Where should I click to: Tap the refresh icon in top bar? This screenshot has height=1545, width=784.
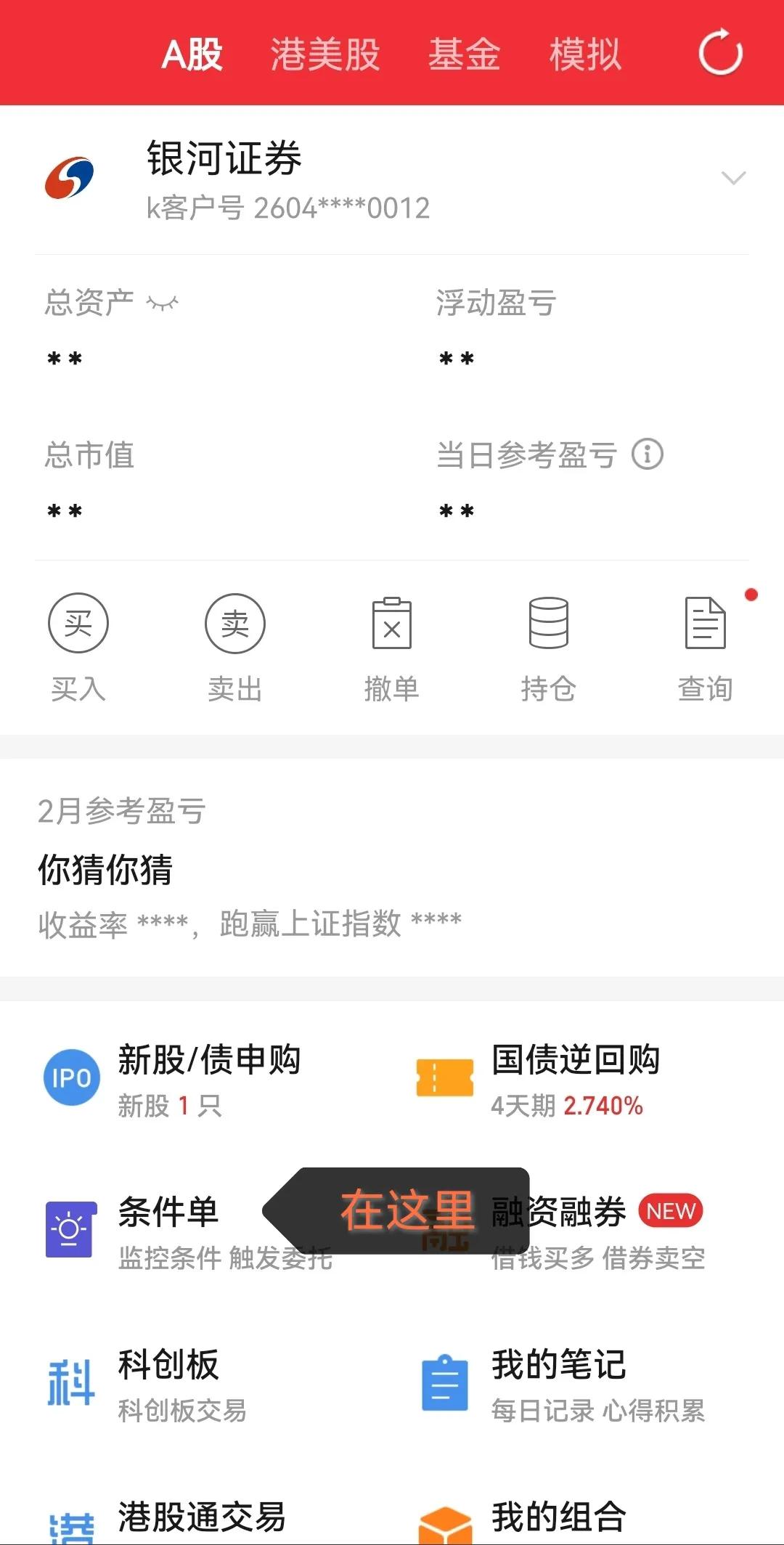point(718,54)
